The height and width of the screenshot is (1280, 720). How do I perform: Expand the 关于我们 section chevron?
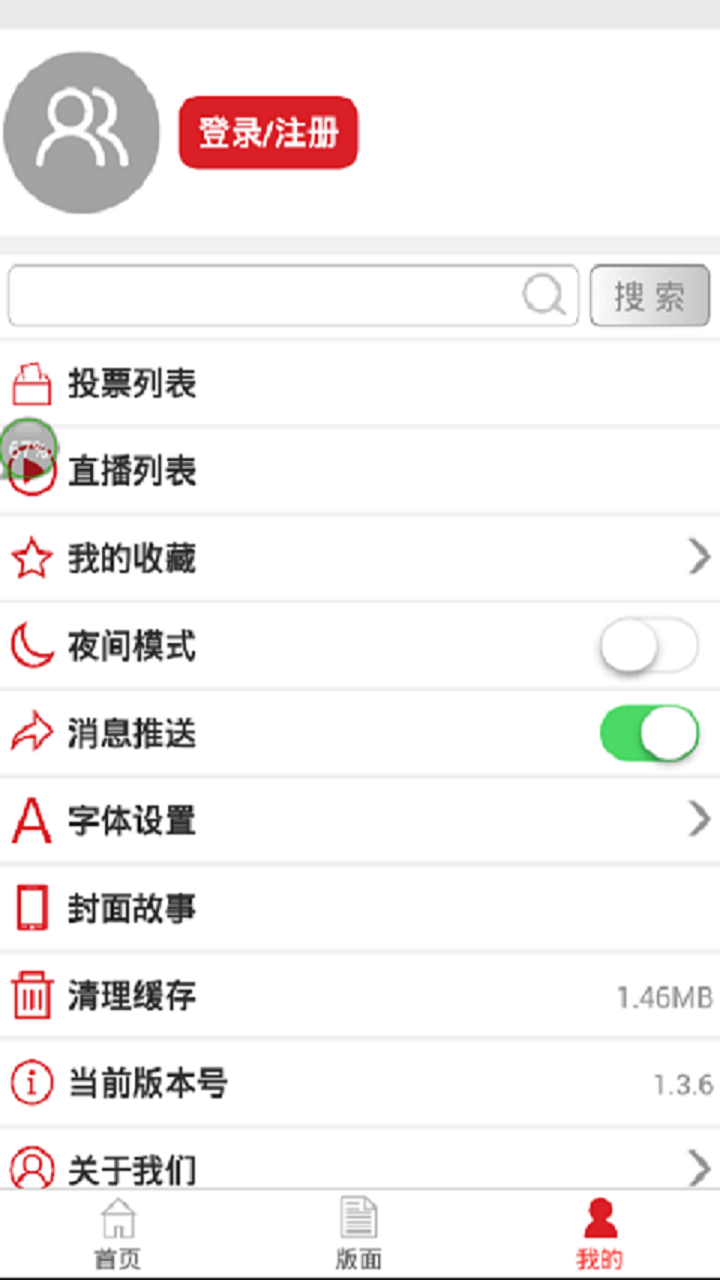[701, 1168]
